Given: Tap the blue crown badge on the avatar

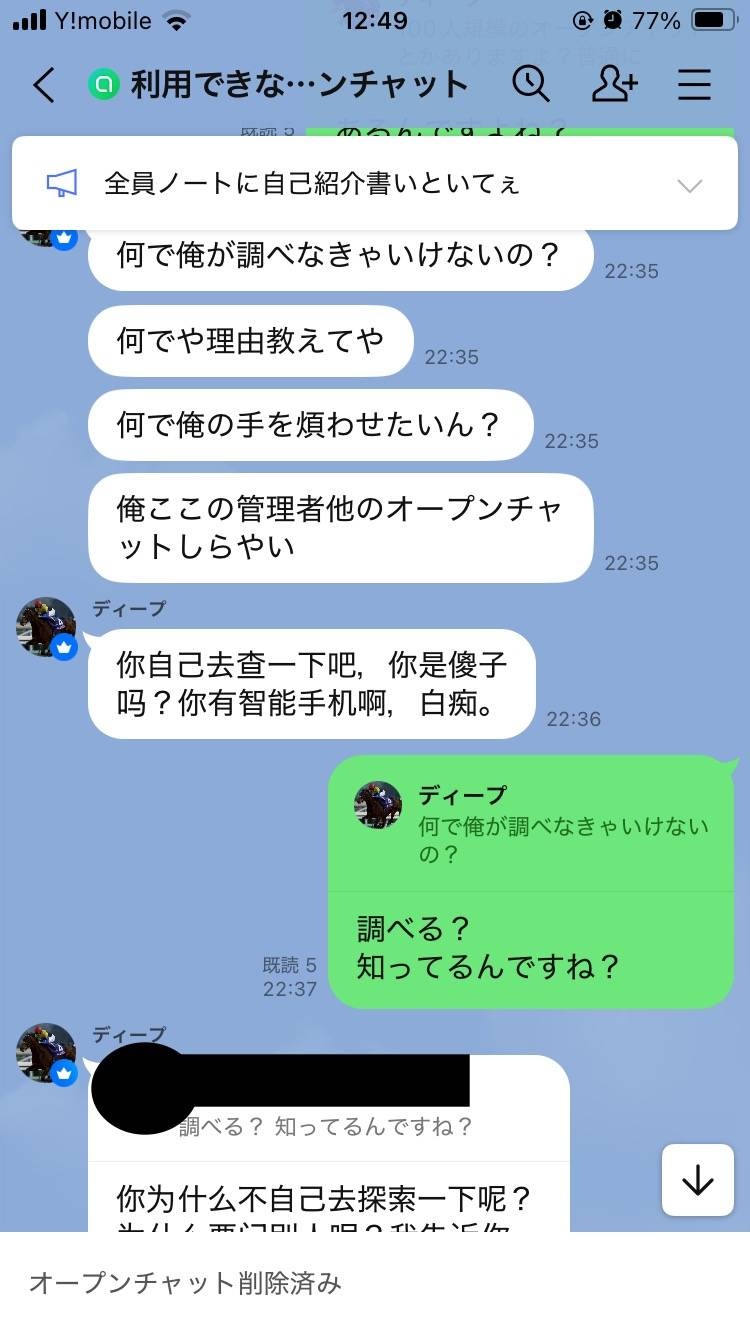Looking at the screenshot, I should pos(64,647).
